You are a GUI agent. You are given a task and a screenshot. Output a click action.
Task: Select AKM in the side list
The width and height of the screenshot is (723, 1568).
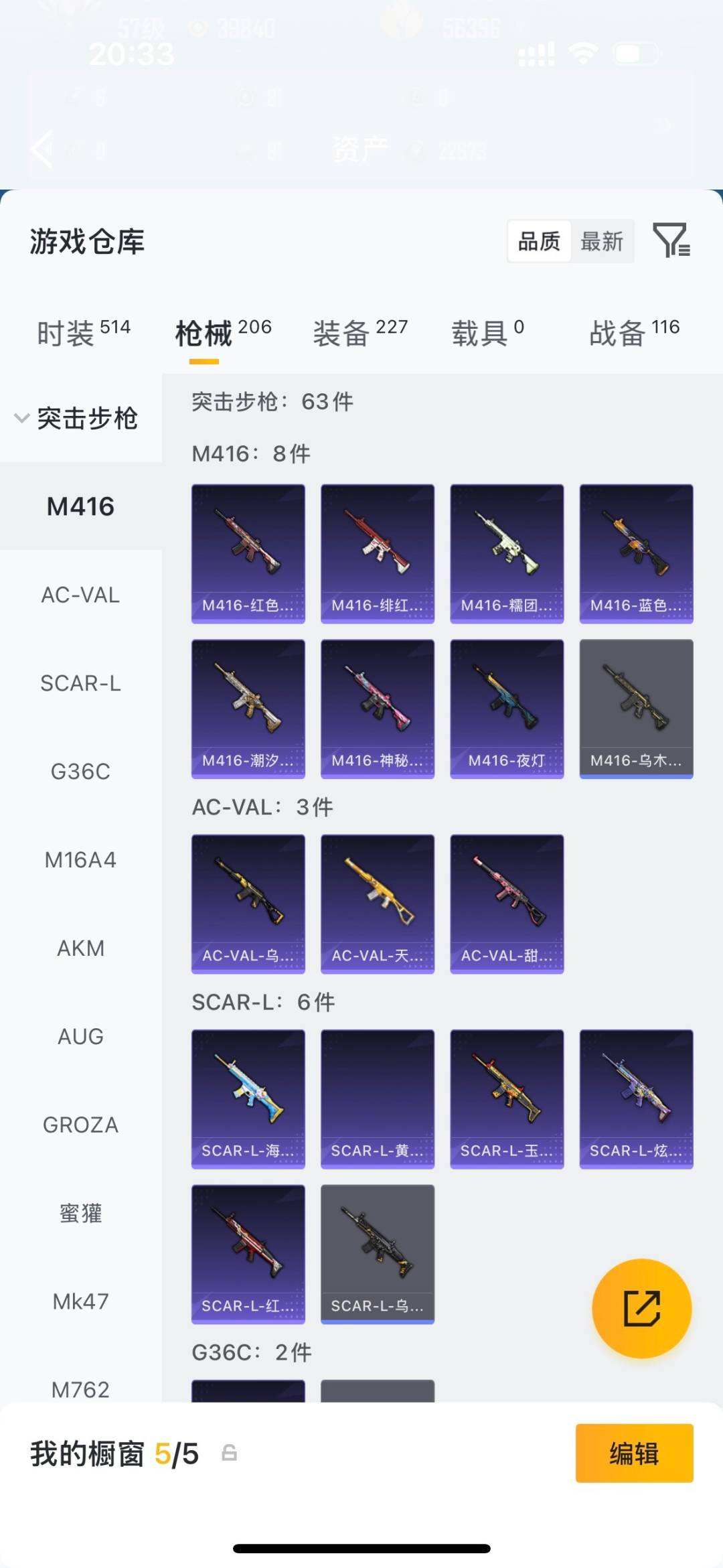coord(80,948)
